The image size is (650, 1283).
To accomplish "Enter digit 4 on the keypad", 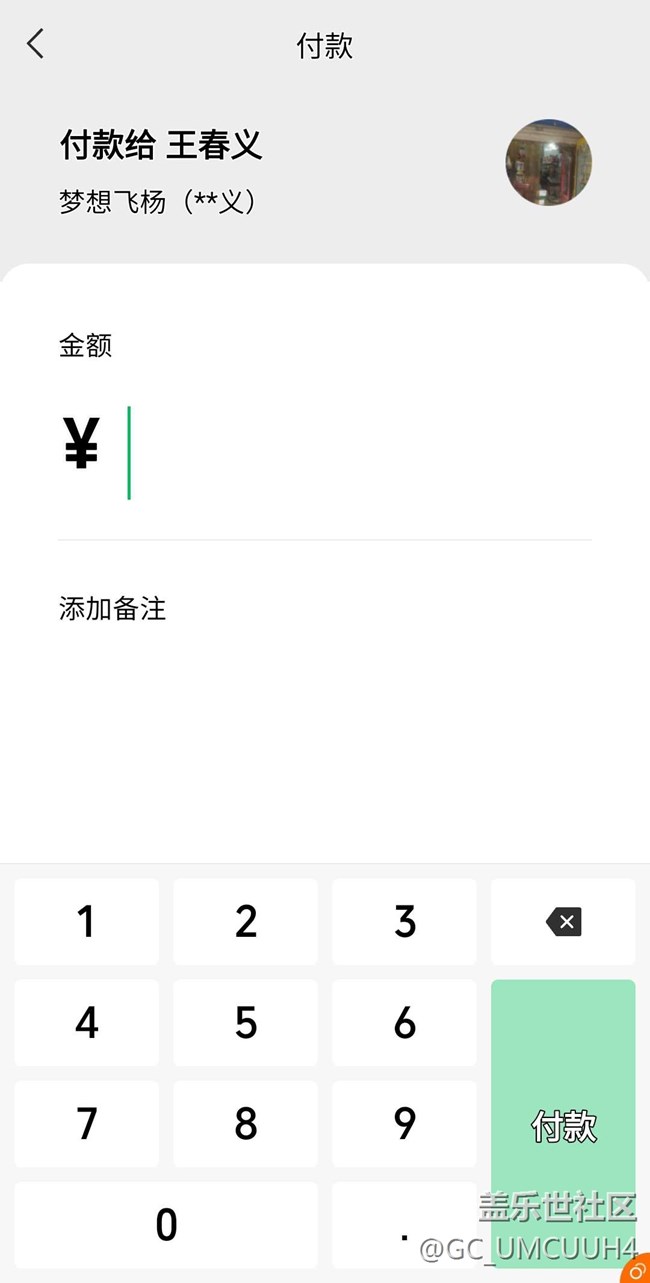I will click(x=86, y=1023).
